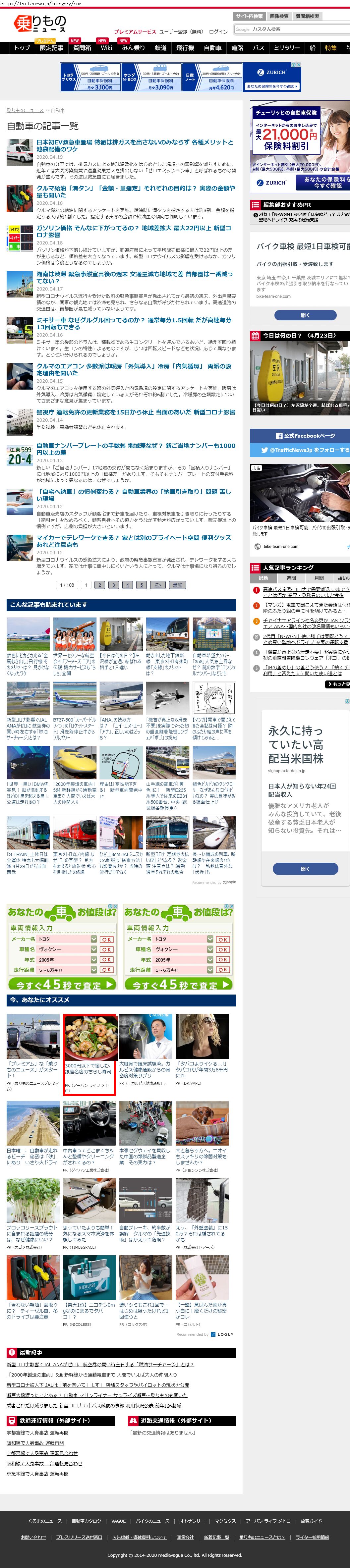Switch to the 飛行機 section
Screen dimensions: 350x1568
point(185,47)
